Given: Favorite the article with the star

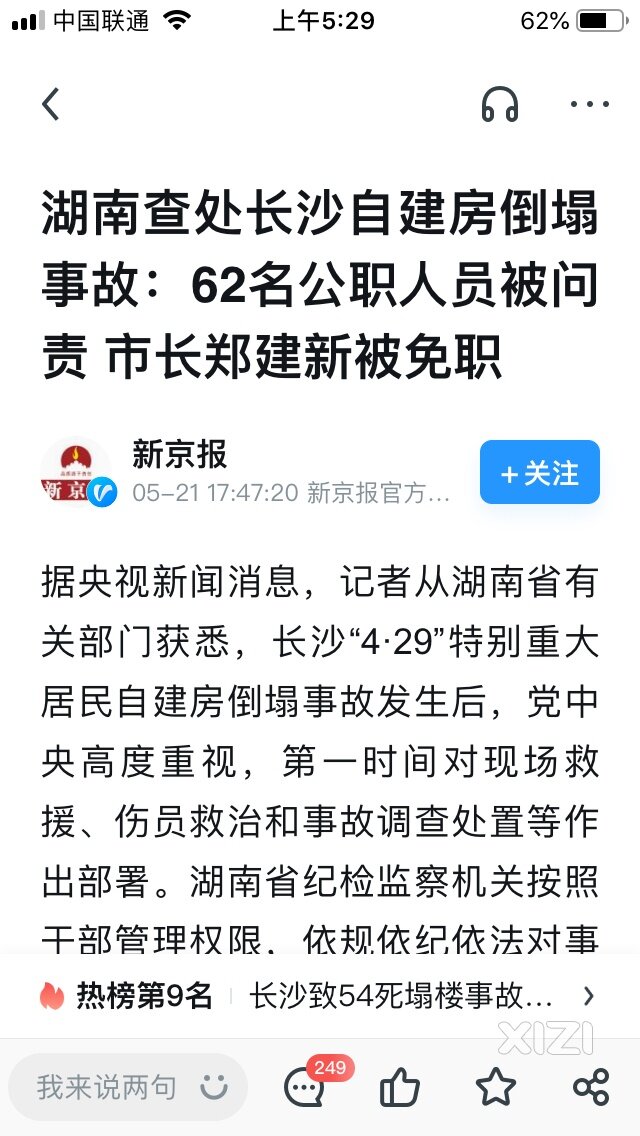Looking at the screenshot, I should [495, 1087].
